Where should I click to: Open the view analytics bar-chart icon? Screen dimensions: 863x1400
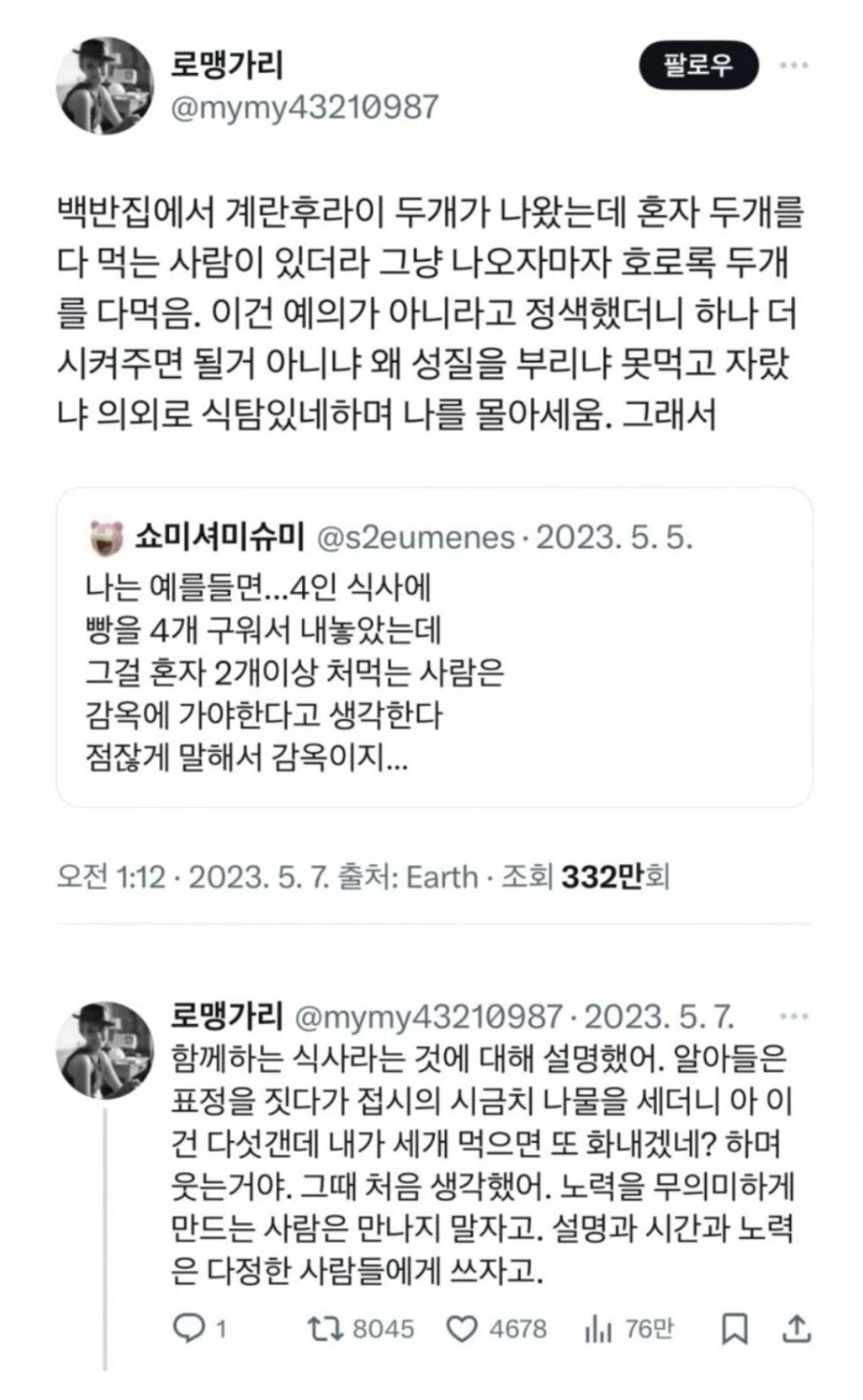pos(600,1330)
